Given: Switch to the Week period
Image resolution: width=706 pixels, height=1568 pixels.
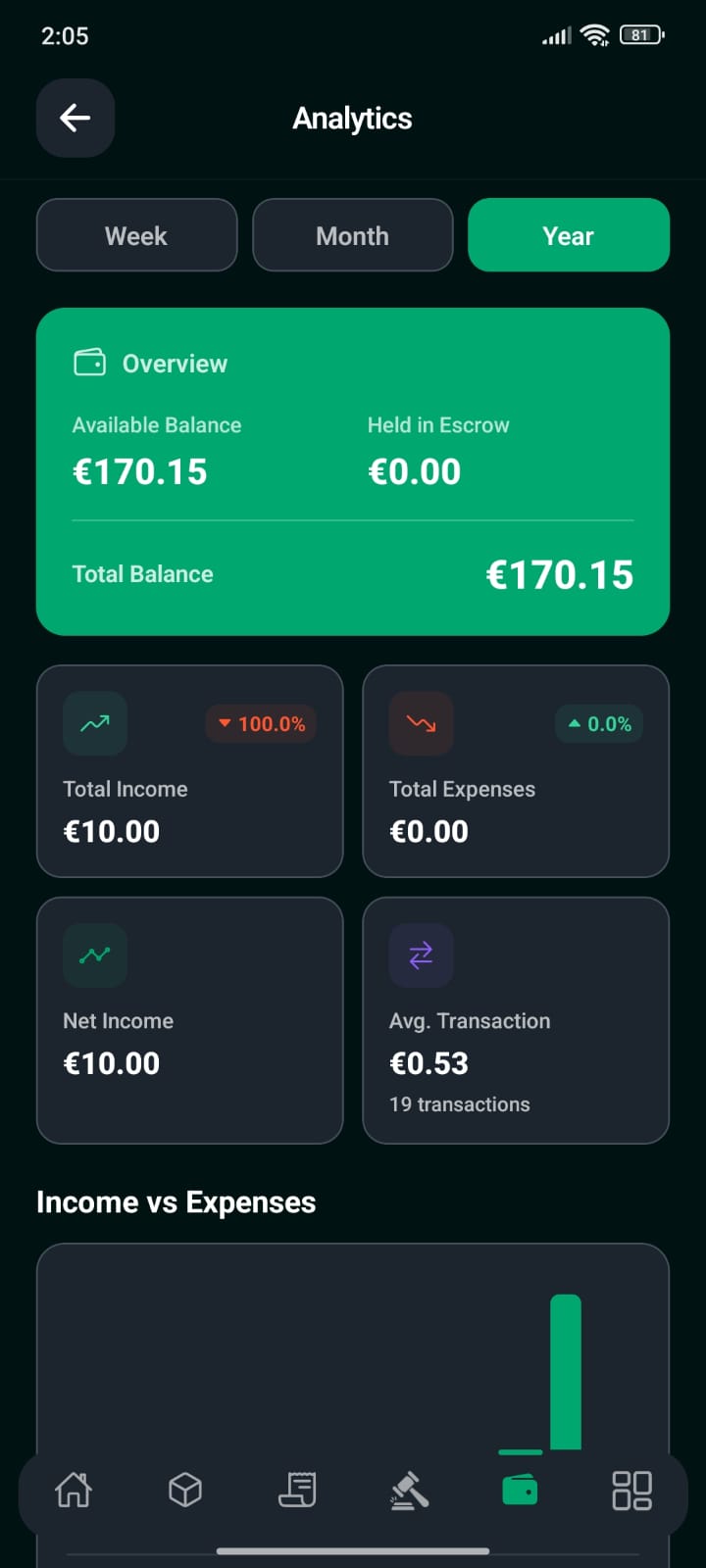Looking at the screenshot, I should pyautogui.click(x=136, y=236).
